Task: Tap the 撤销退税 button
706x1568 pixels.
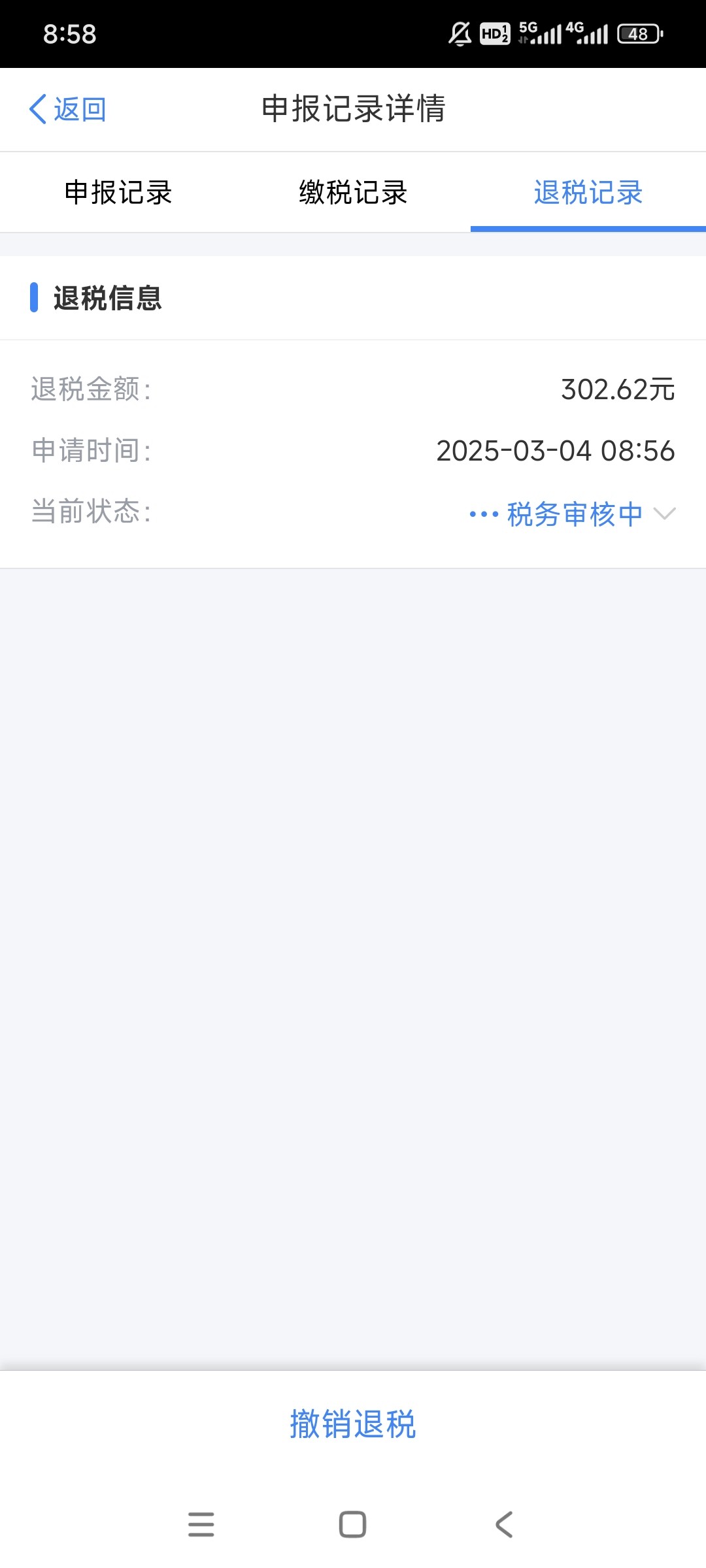Action: [x=353, y=1424]
